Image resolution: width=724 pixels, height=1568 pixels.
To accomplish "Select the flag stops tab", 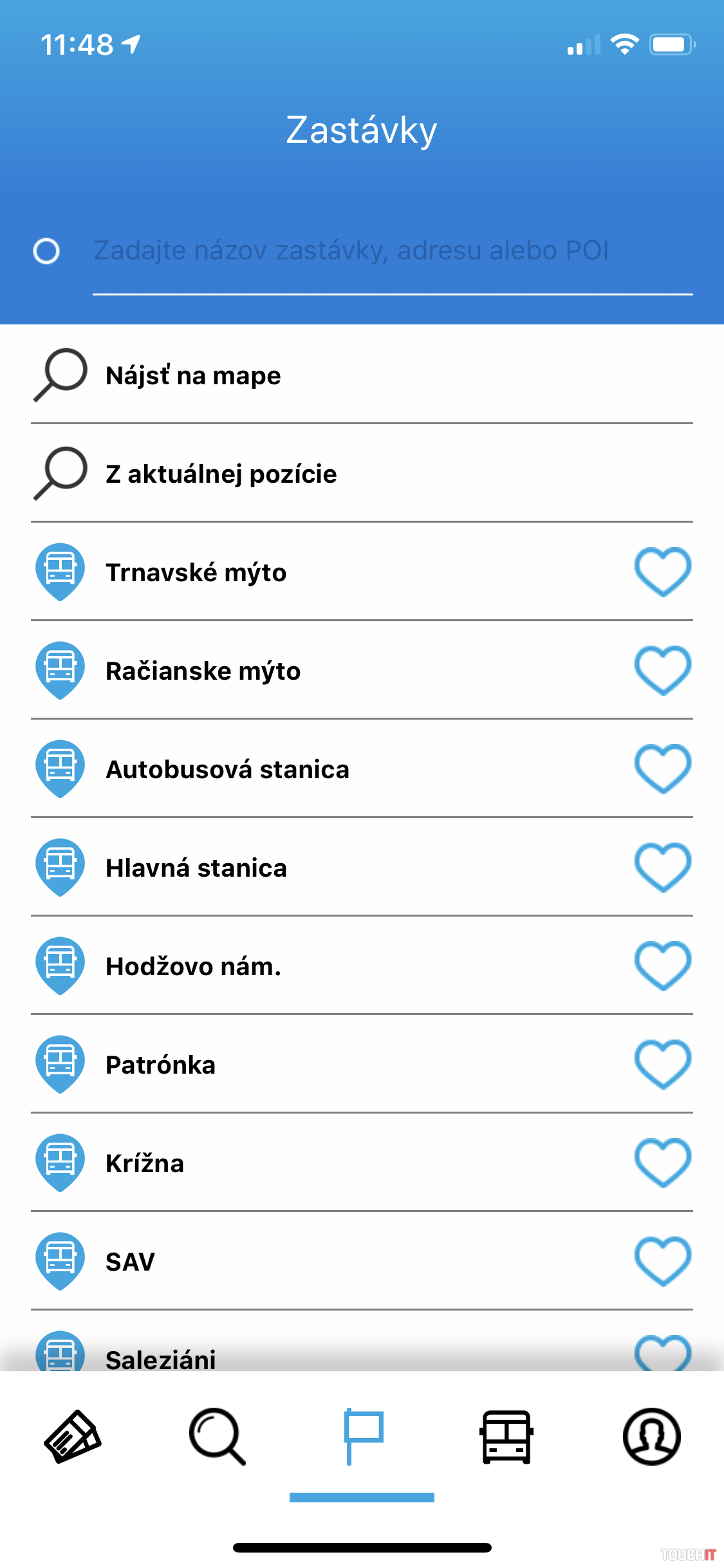I will [x=362, y=1437].
